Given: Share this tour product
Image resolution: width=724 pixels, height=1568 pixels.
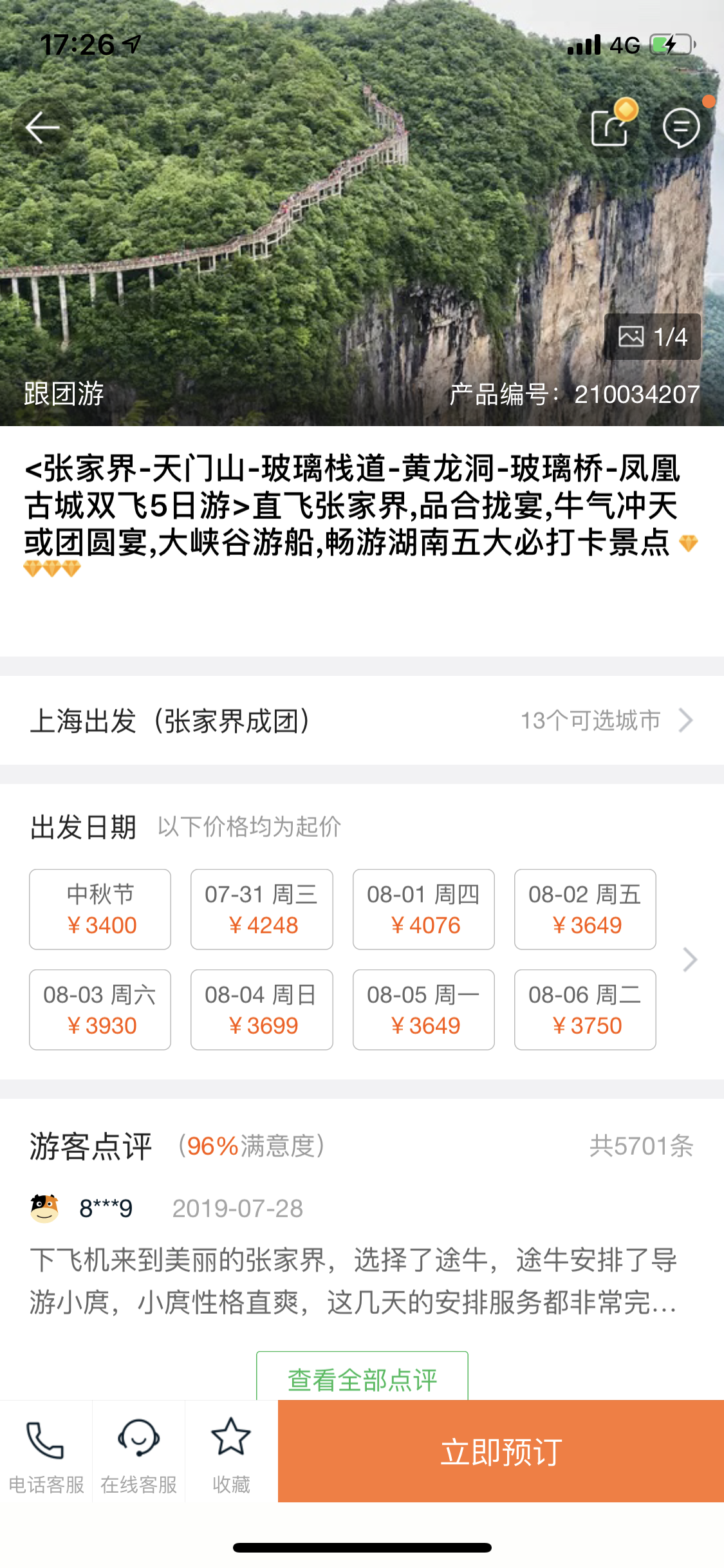Looking at the screenshot, I should (x=610, y=127).
